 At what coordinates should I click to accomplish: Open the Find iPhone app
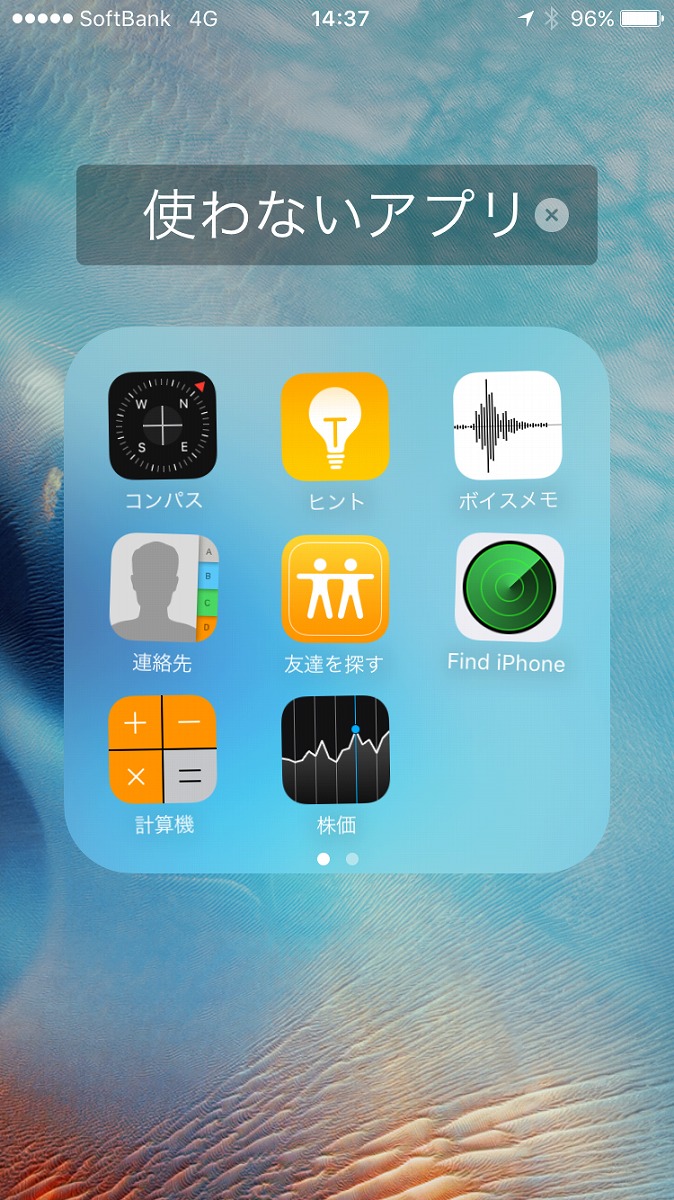click(509, 588)
